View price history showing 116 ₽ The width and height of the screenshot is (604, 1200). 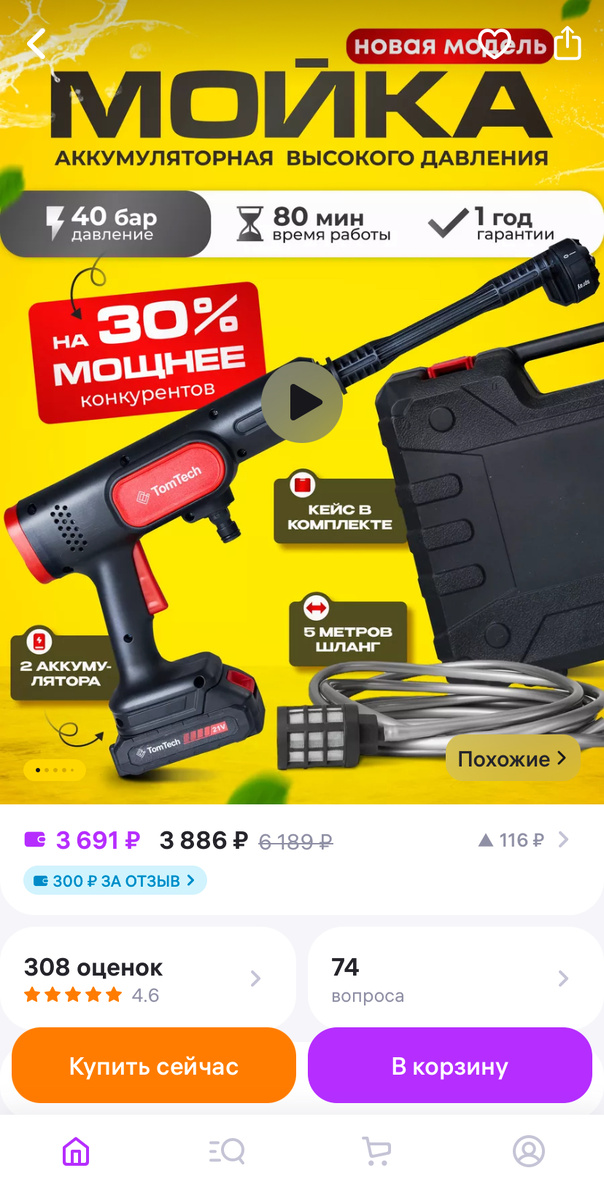tap(523, 840)
